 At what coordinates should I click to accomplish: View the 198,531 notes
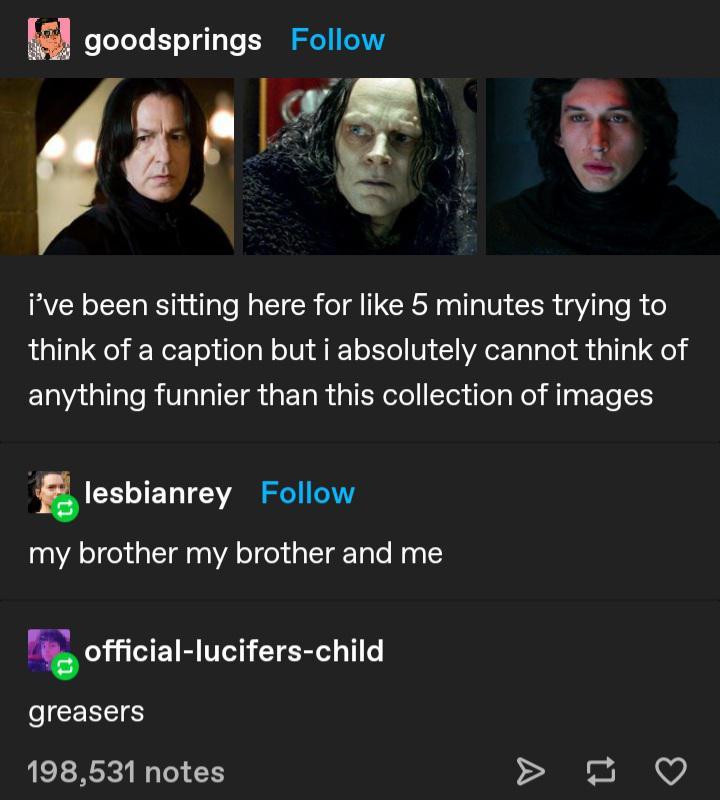click(x=126, y=772)
